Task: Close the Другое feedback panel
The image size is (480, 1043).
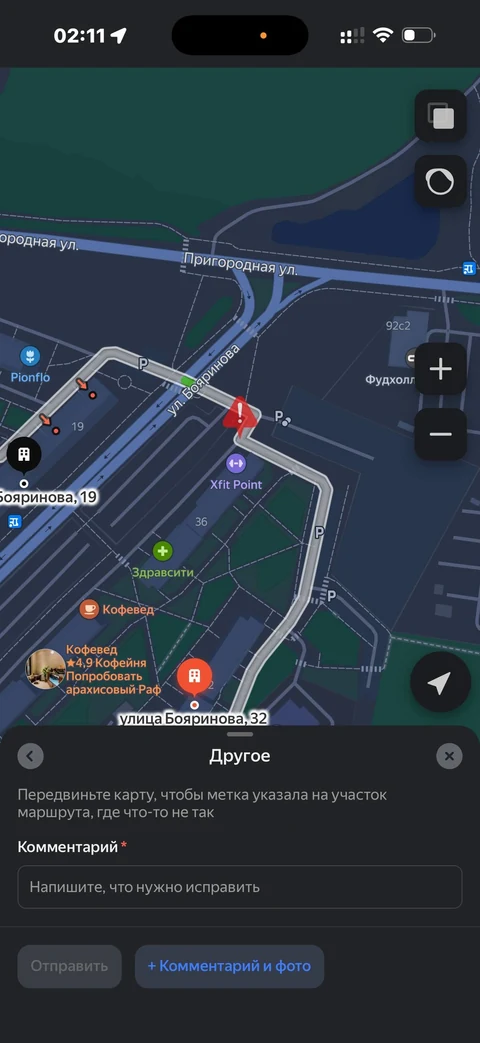Action: (449, 756)
